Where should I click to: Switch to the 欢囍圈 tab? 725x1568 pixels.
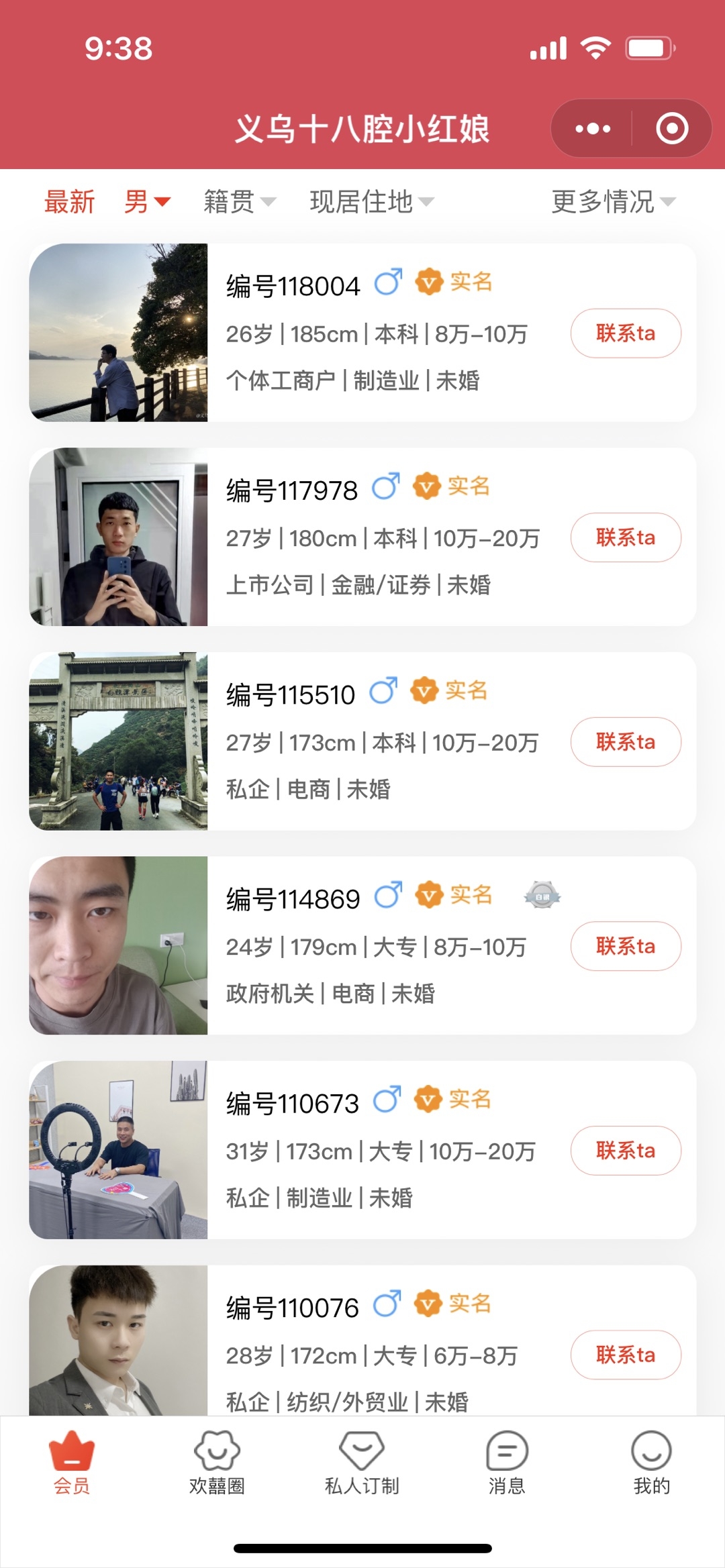(x=217, y=1463)
